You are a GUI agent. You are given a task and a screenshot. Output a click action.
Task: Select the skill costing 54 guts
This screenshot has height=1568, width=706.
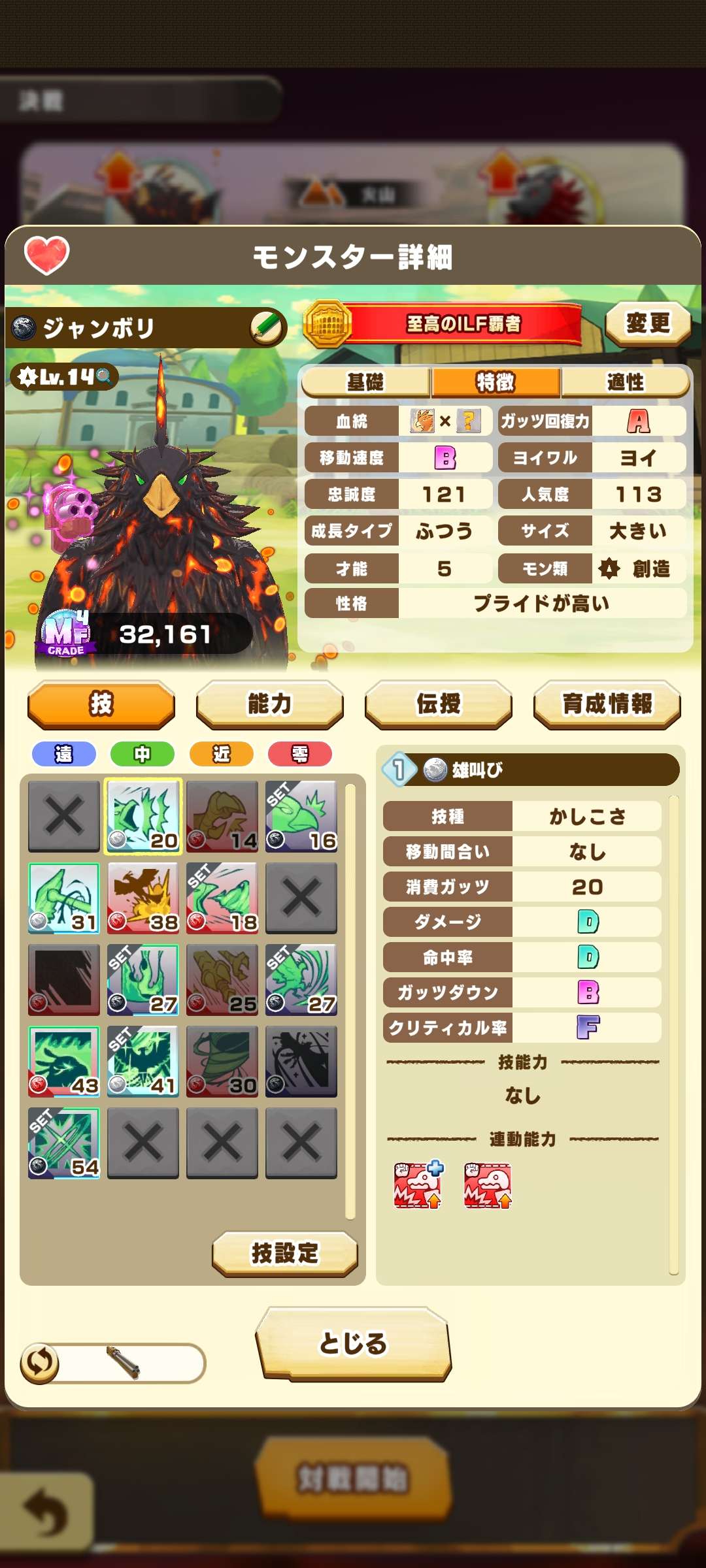click(x=64, y=1143)
